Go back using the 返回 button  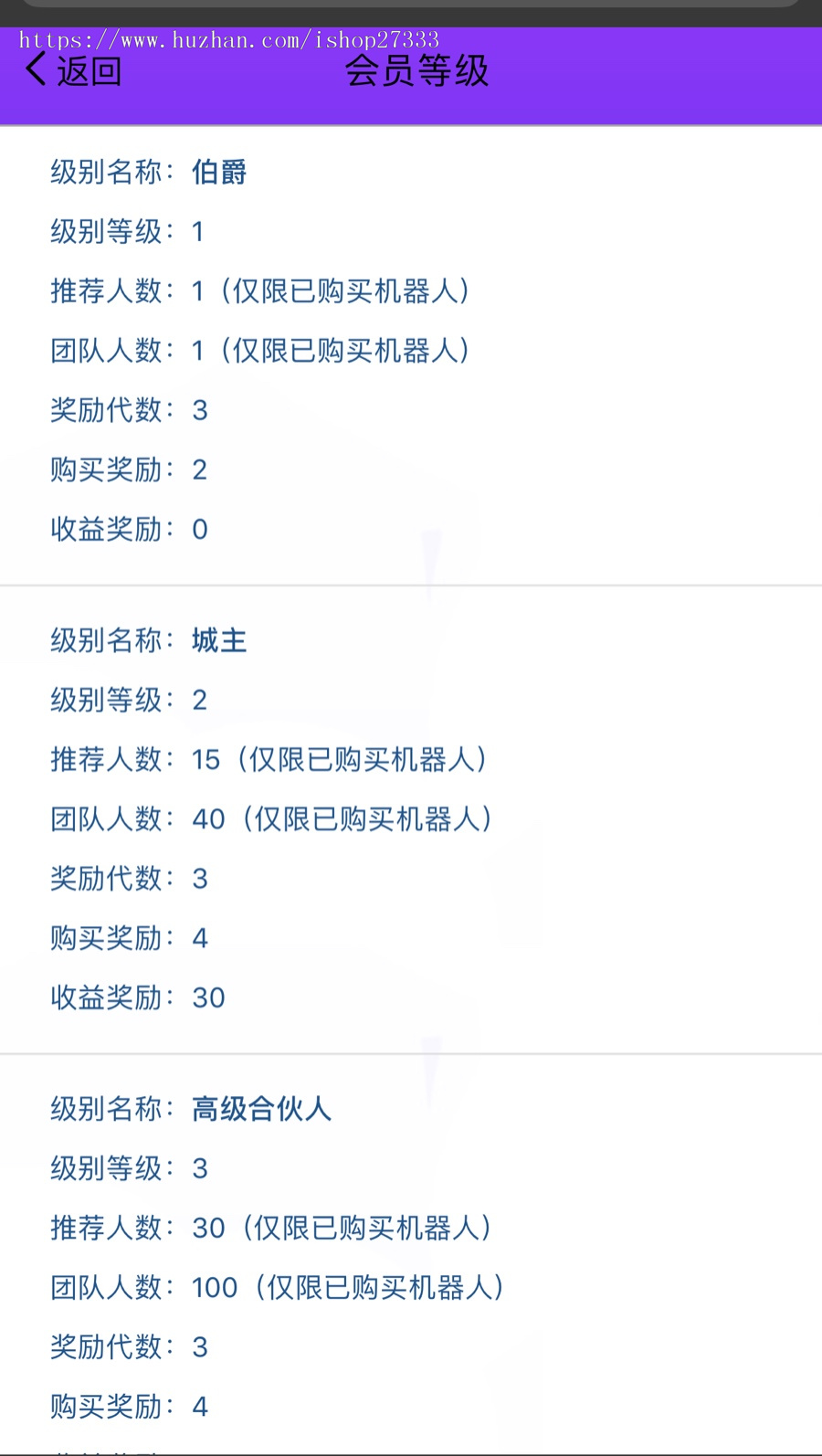click(x=73, y=70)
